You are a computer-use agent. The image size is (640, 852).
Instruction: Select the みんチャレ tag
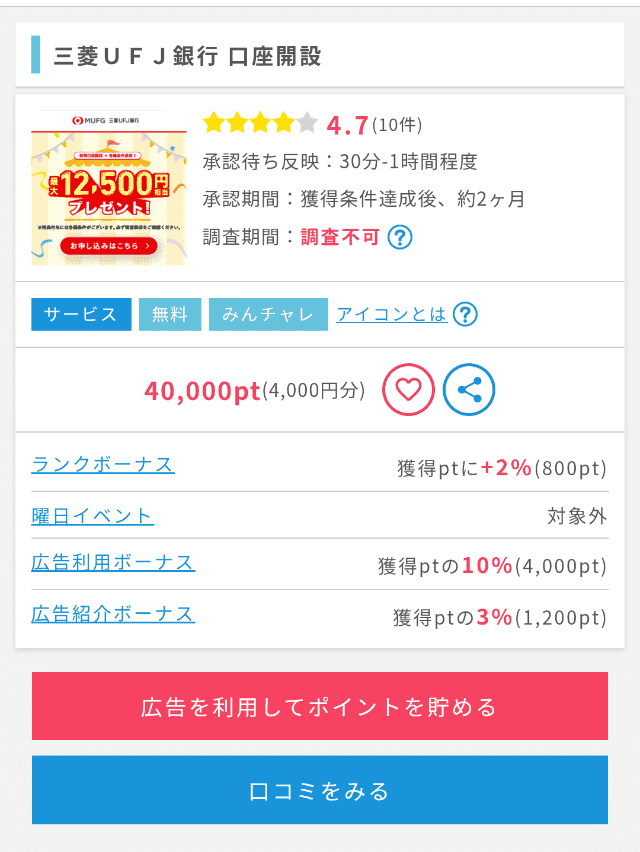pos(268,314)
